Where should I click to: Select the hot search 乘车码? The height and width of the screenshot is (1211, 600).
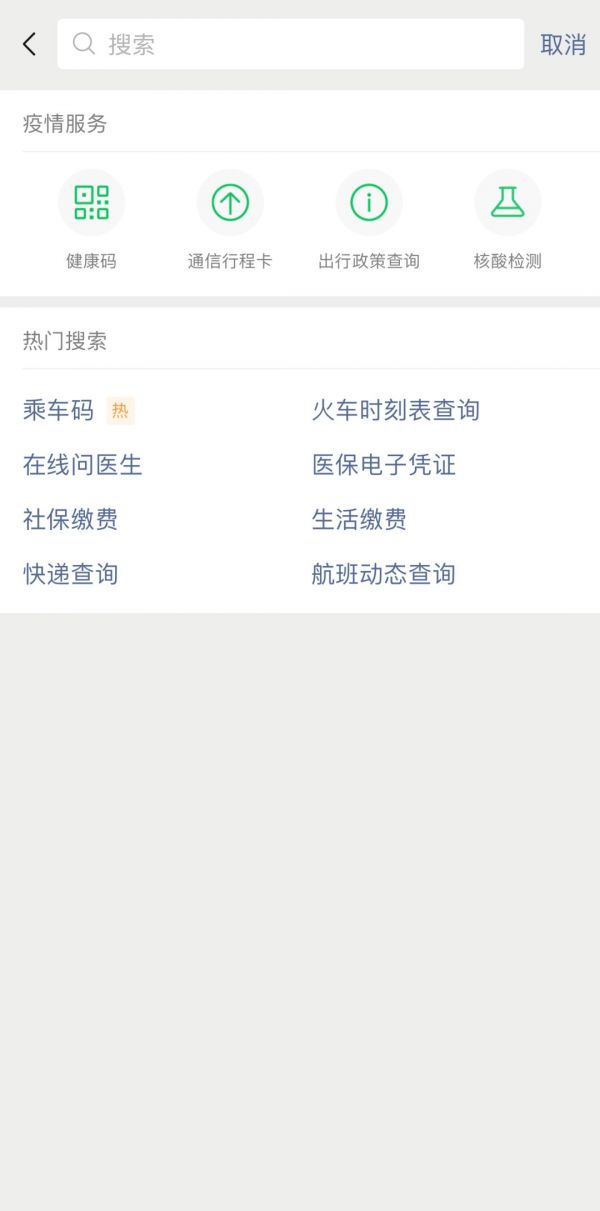[58, 410]
